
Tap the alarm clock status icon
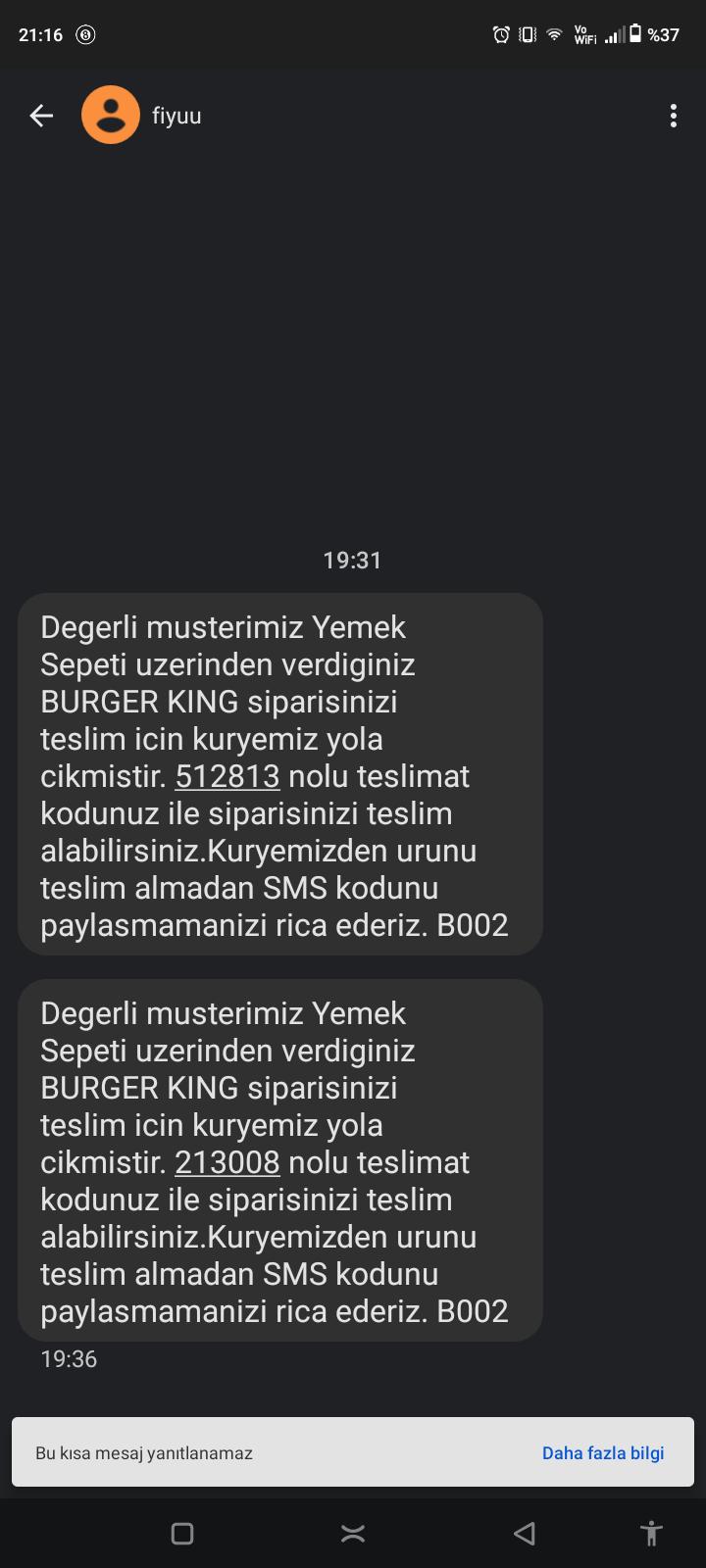[x=500, y=33]
